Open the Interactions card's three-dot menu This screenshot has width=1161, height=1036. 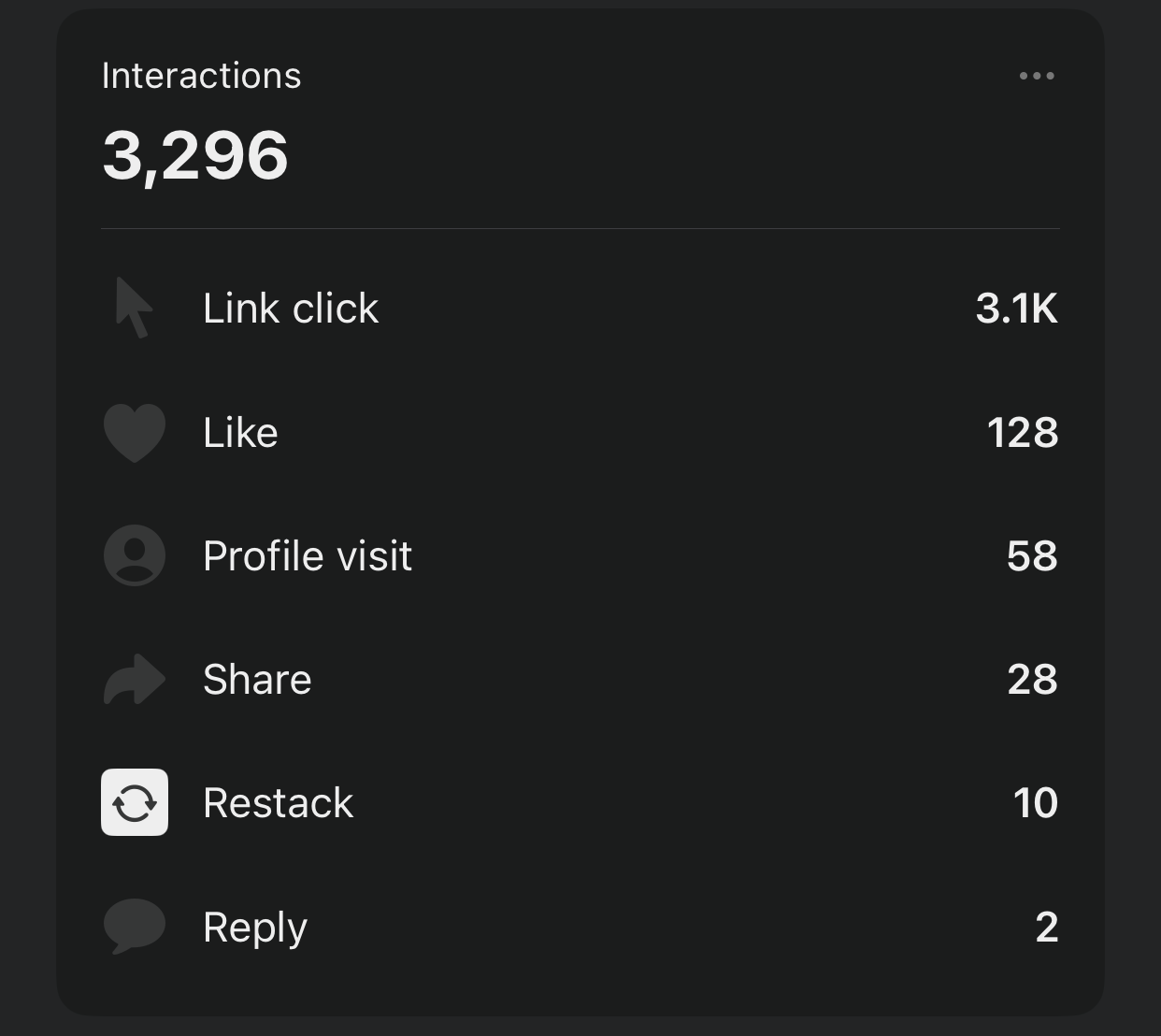click(1037, 76)
